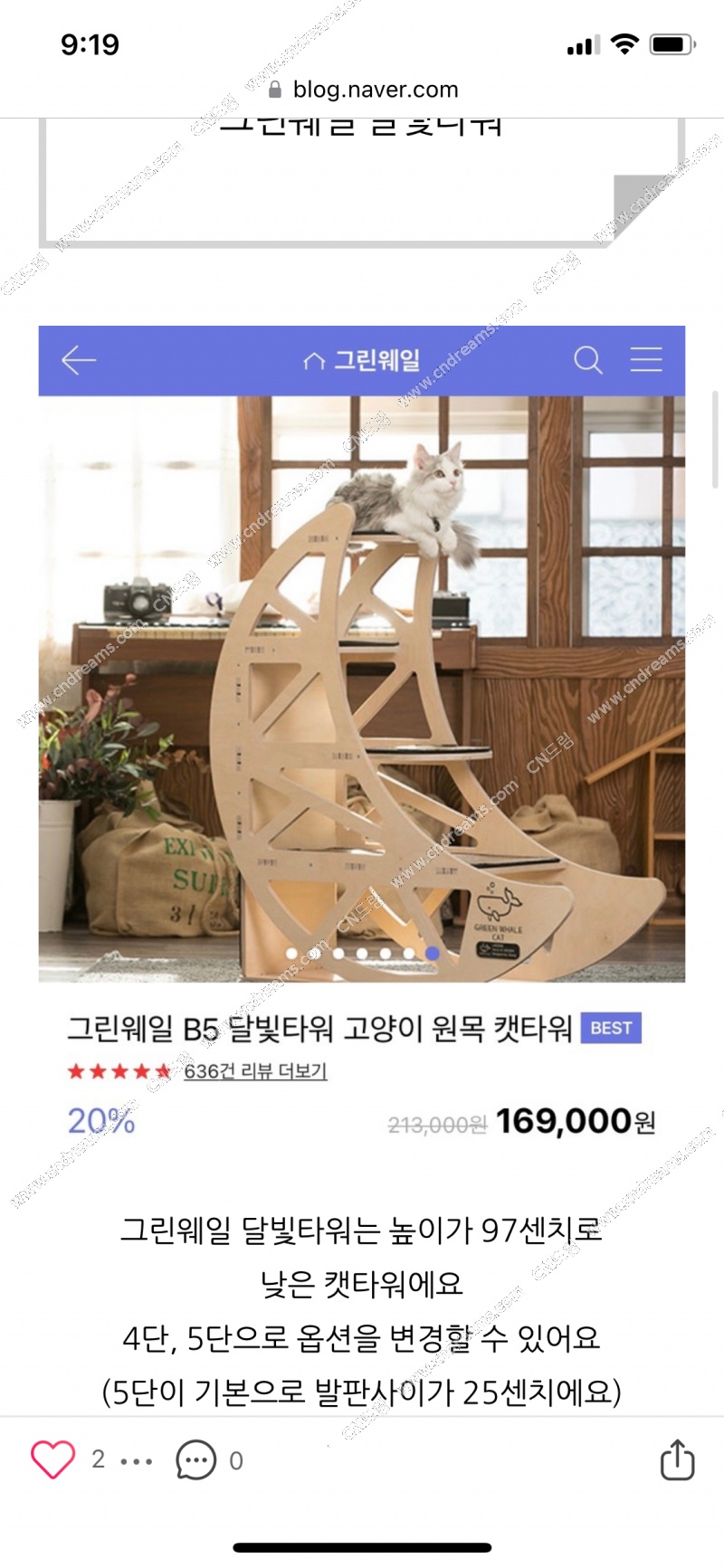
Task: Share this blog post
Action: pos(677,1459)
